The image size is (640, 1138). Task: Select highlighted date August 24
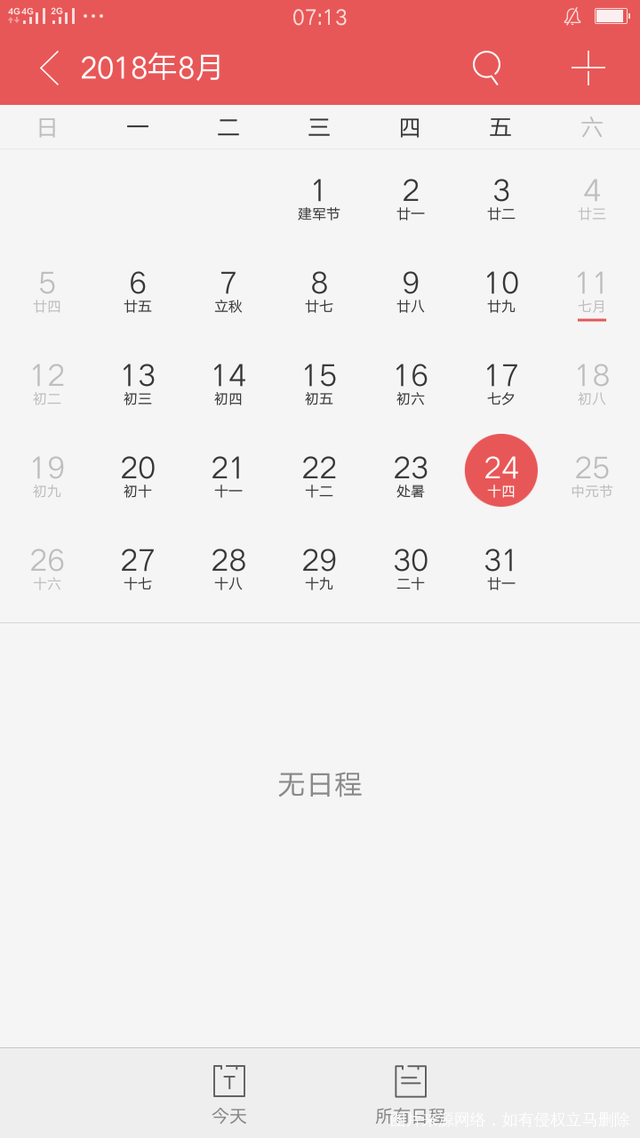501,471
